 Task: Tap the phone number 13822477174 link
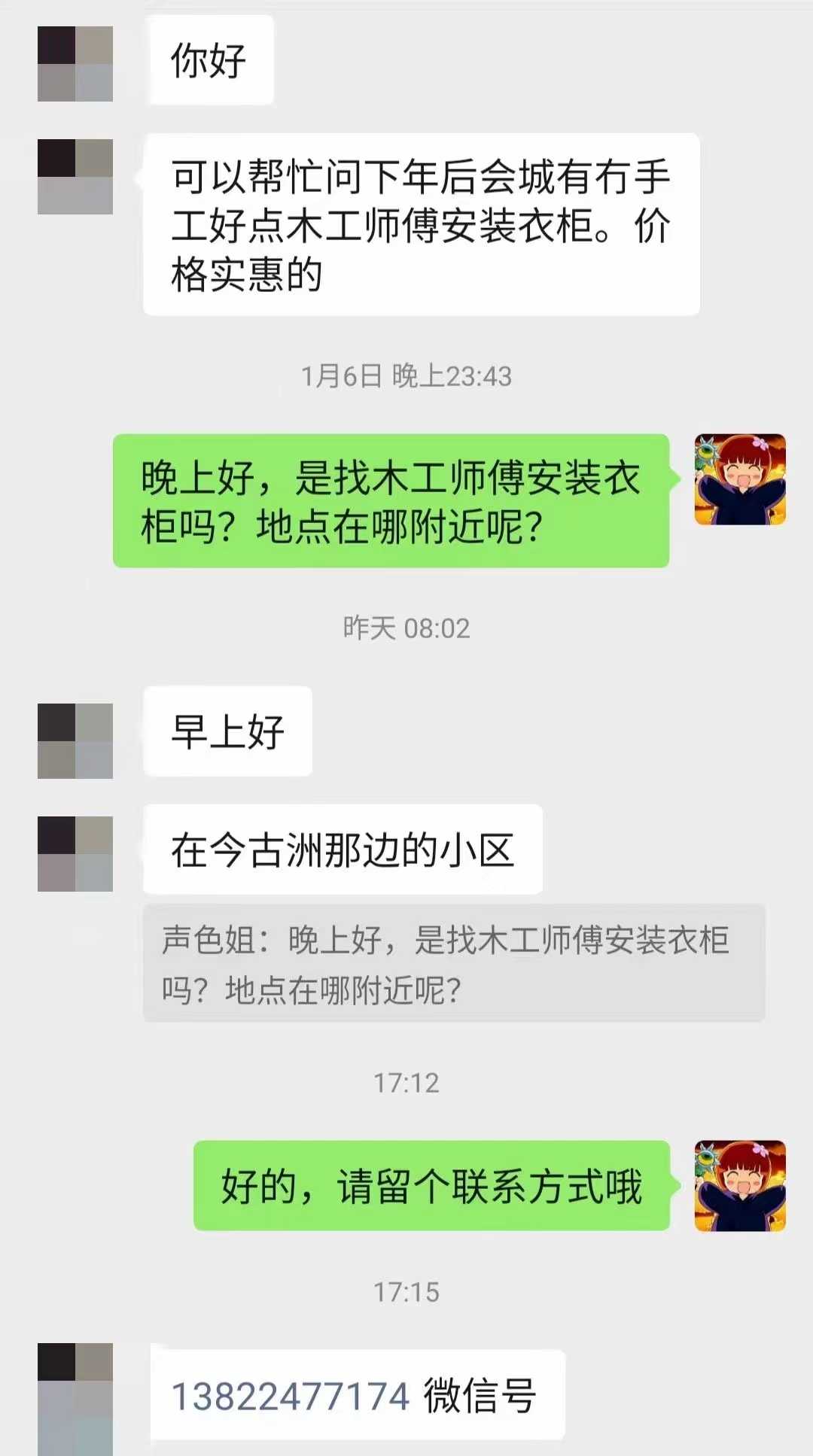[x=290, y=1396]
